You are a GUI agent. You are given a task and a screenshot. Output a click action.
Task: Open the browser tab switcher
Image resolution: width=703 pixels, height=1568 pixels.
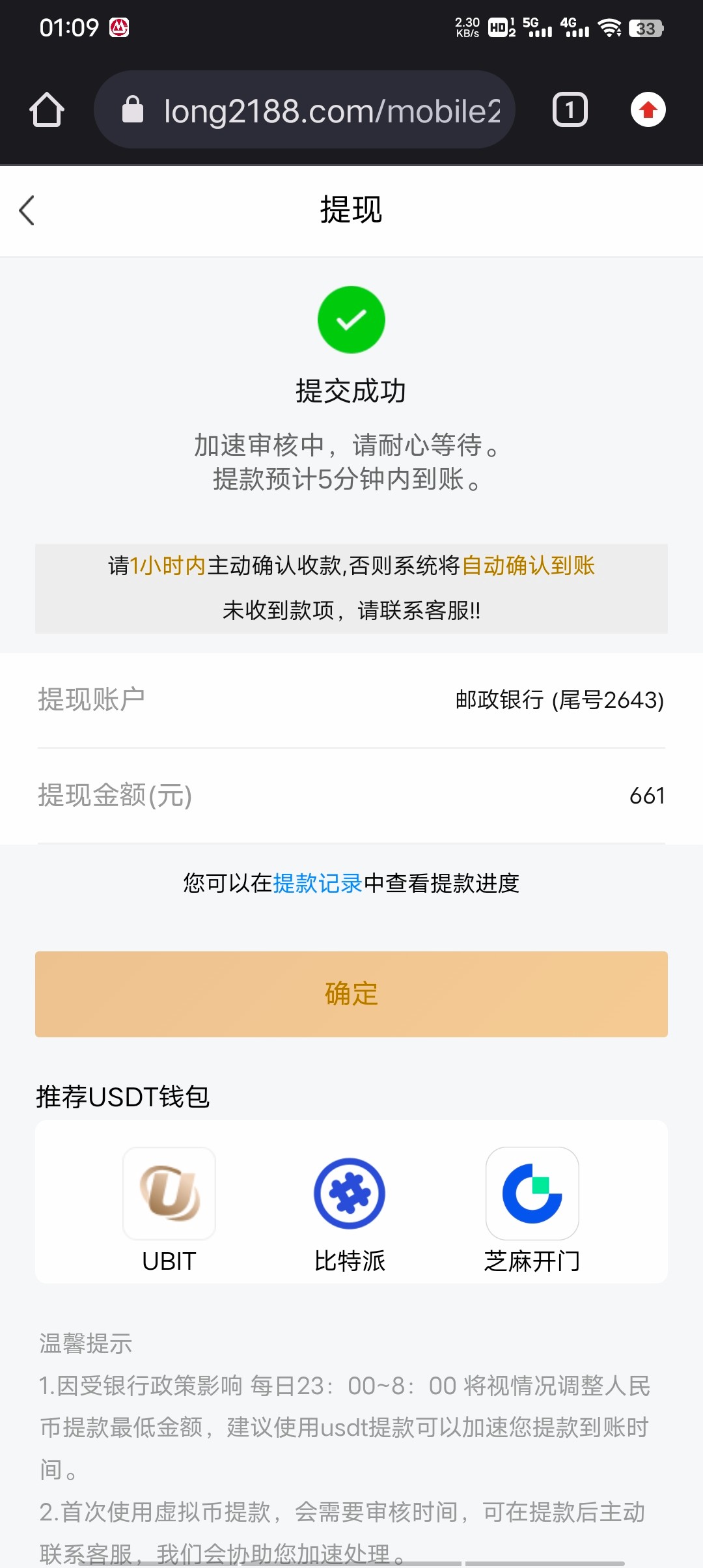click(x=570, y=110)
